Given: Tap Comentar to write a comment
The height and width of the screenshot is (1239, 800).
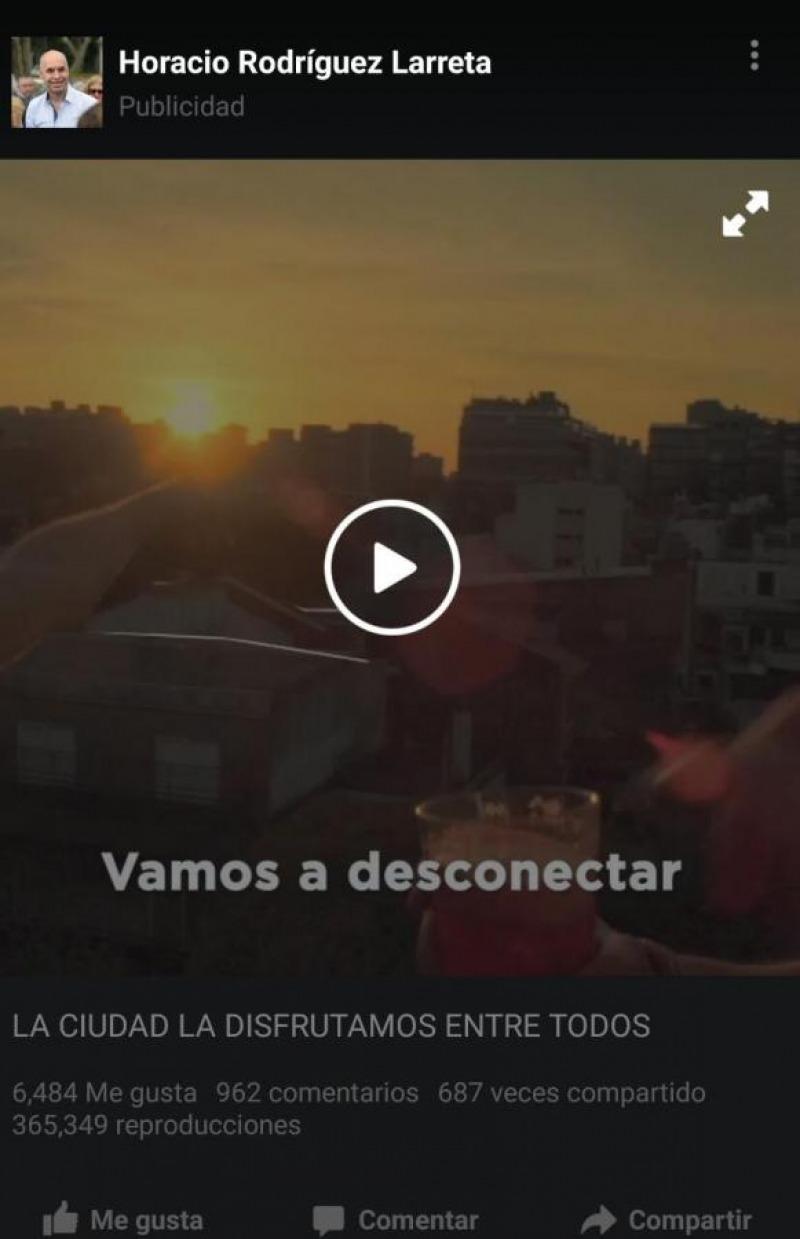Looking at the screenshot, I should point(395,1219).
